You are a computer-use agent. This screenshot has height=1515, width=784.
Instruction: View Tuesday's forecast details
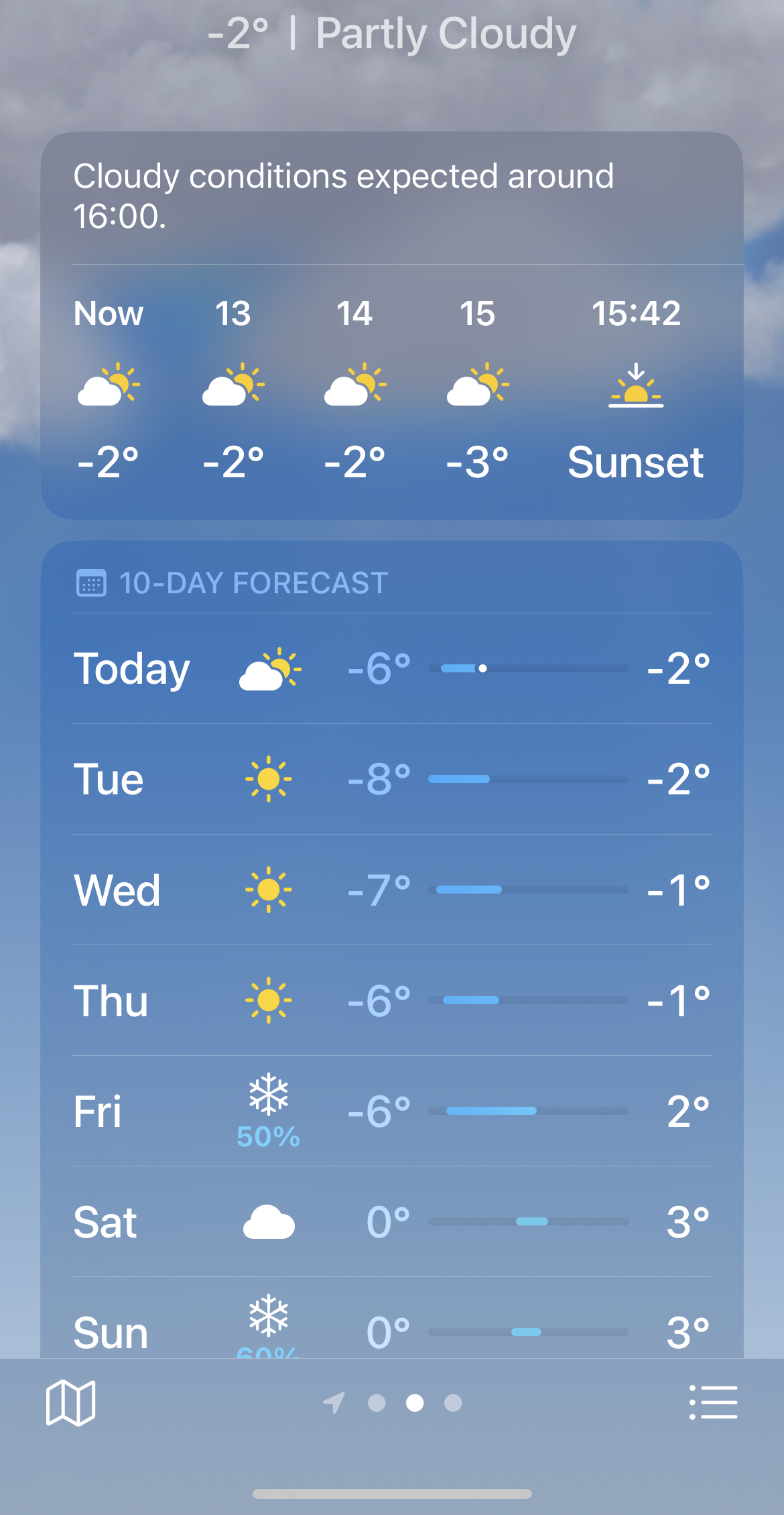pos(392,779)
